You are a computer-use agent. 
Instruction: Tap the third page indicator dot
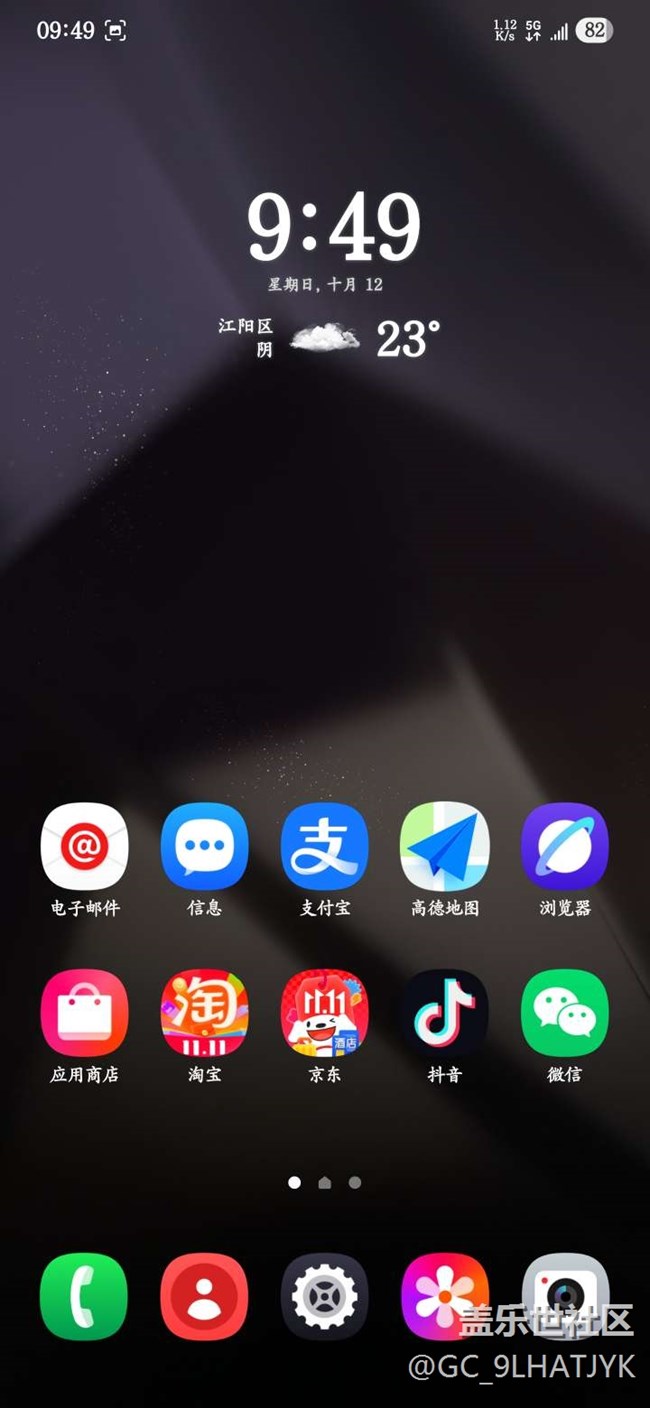[x=355, y=1182]
